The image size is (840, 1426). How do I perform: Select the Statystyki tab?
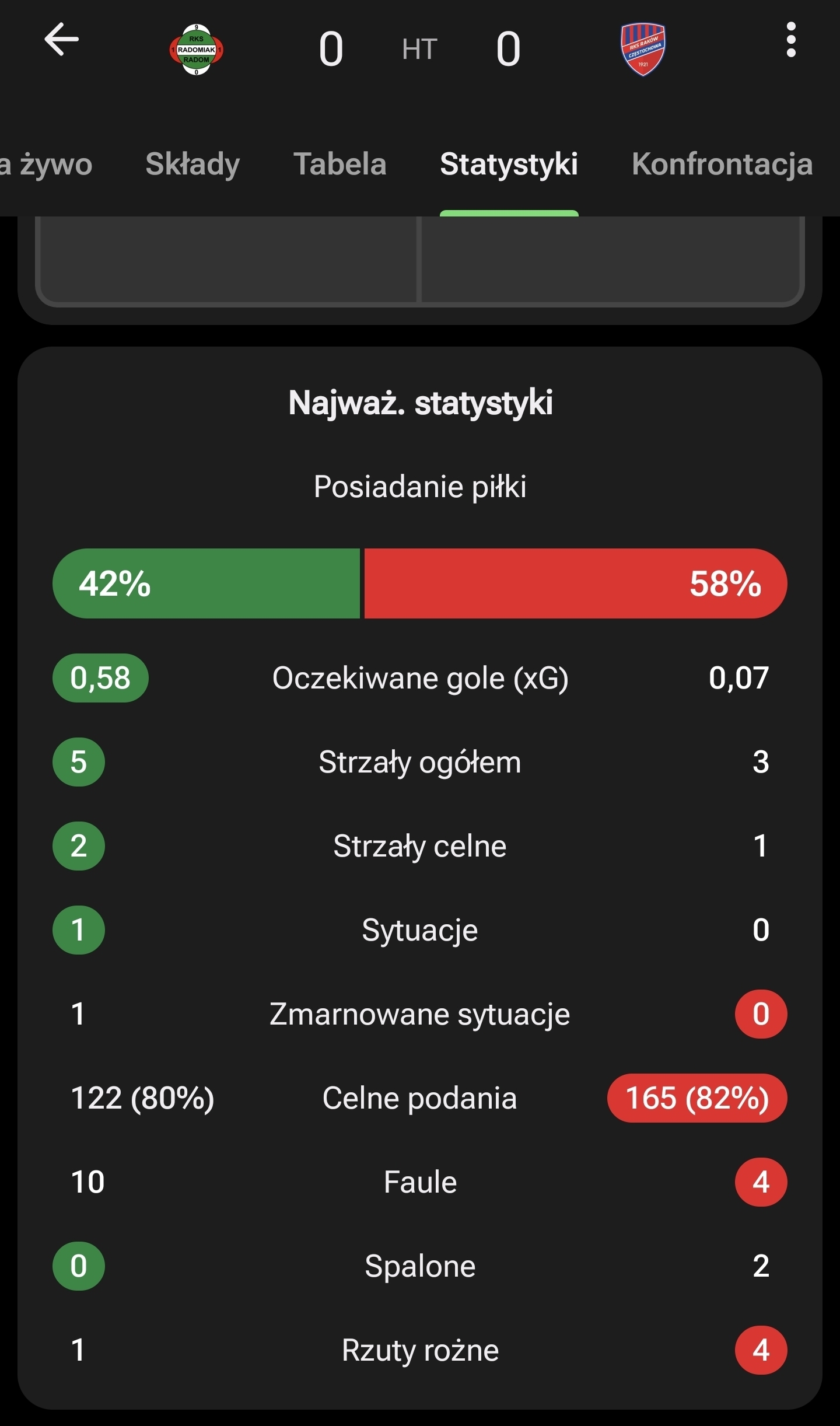click(509, 164)
